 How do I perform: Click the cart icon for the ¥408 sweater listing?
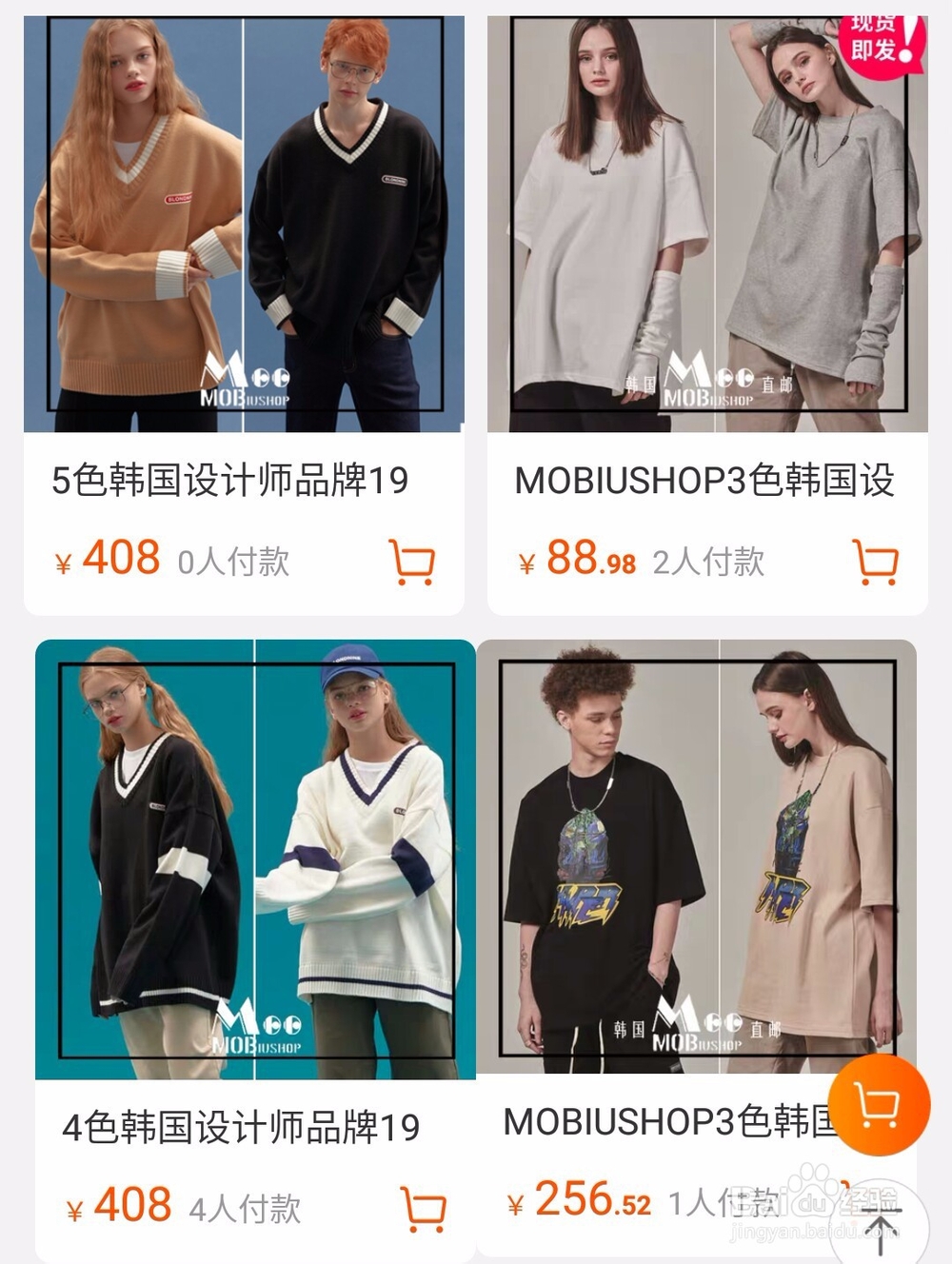(x=411, y=563)
